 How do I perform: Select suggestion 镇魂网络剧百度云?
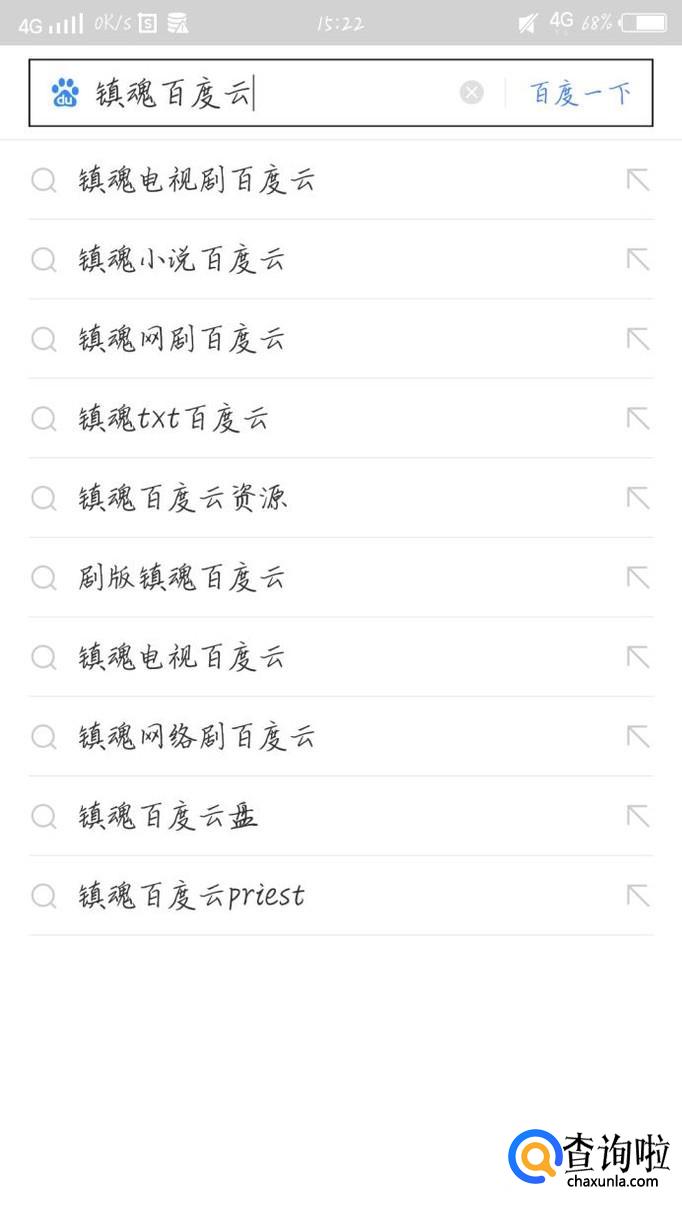coord(197,737)
